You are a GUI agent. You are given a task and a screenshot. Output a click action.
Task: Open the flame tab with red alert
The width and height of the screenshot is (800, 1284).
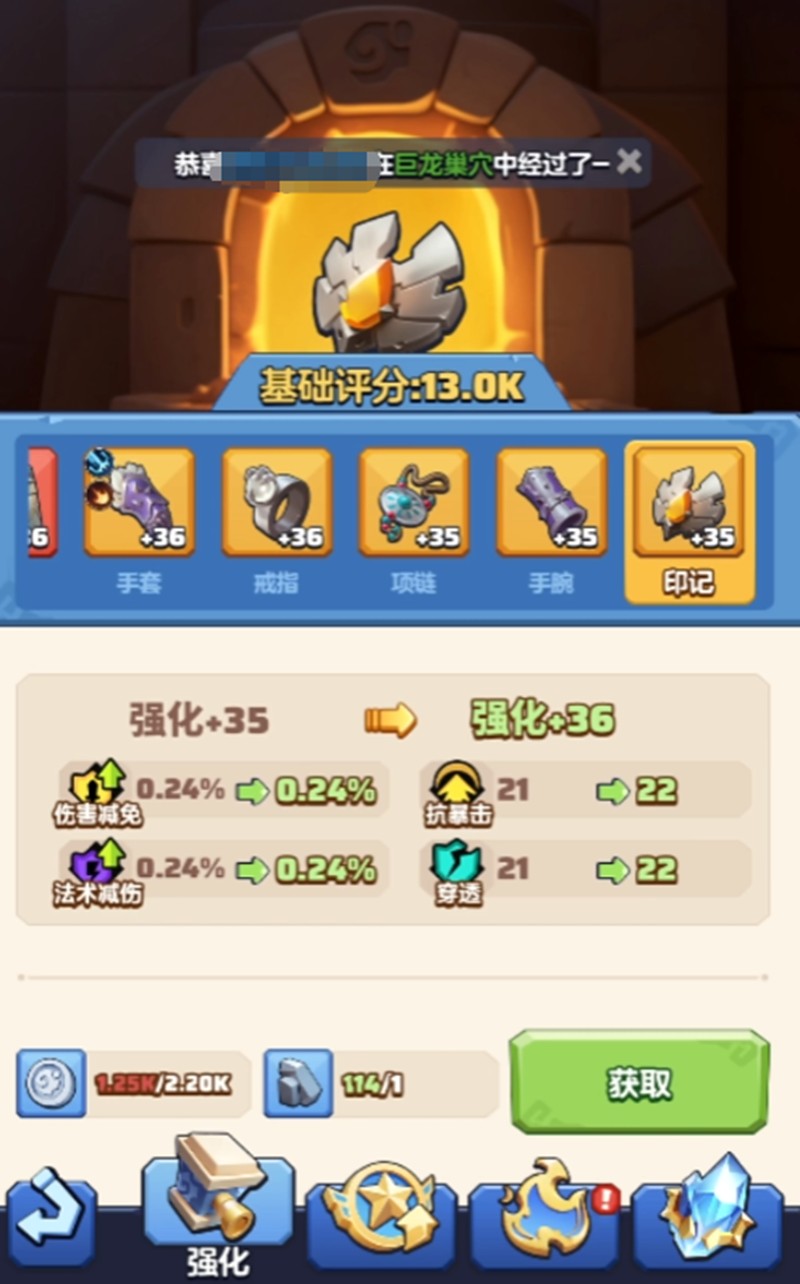(x=545, y=1218)
